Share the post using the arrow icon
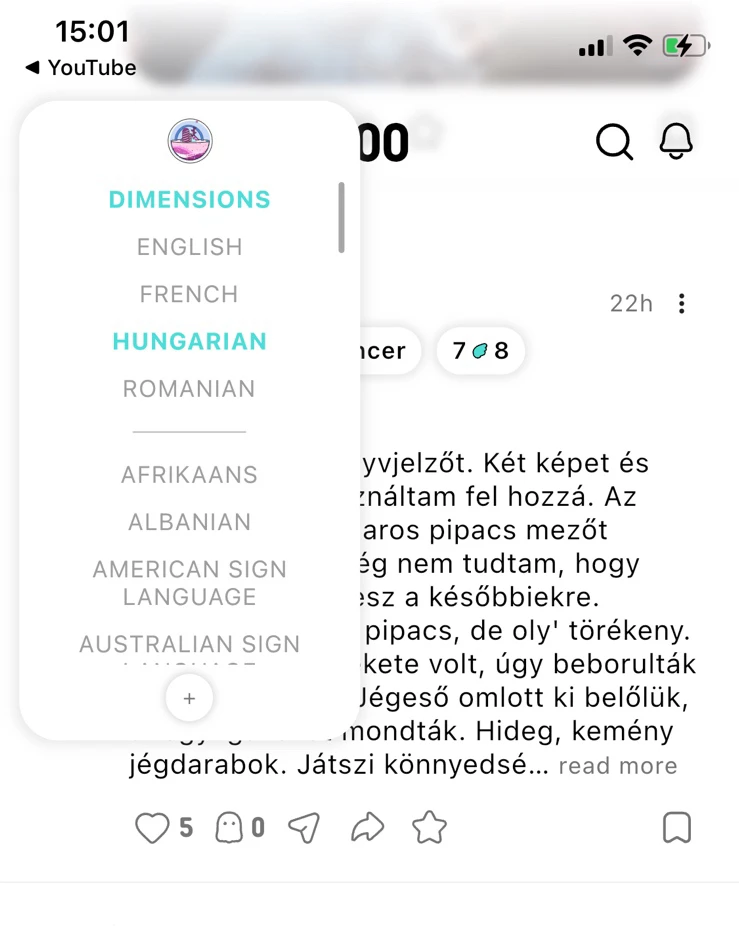Image resolution: width=739 pixels, height=926 pixels. click(367, 828)
